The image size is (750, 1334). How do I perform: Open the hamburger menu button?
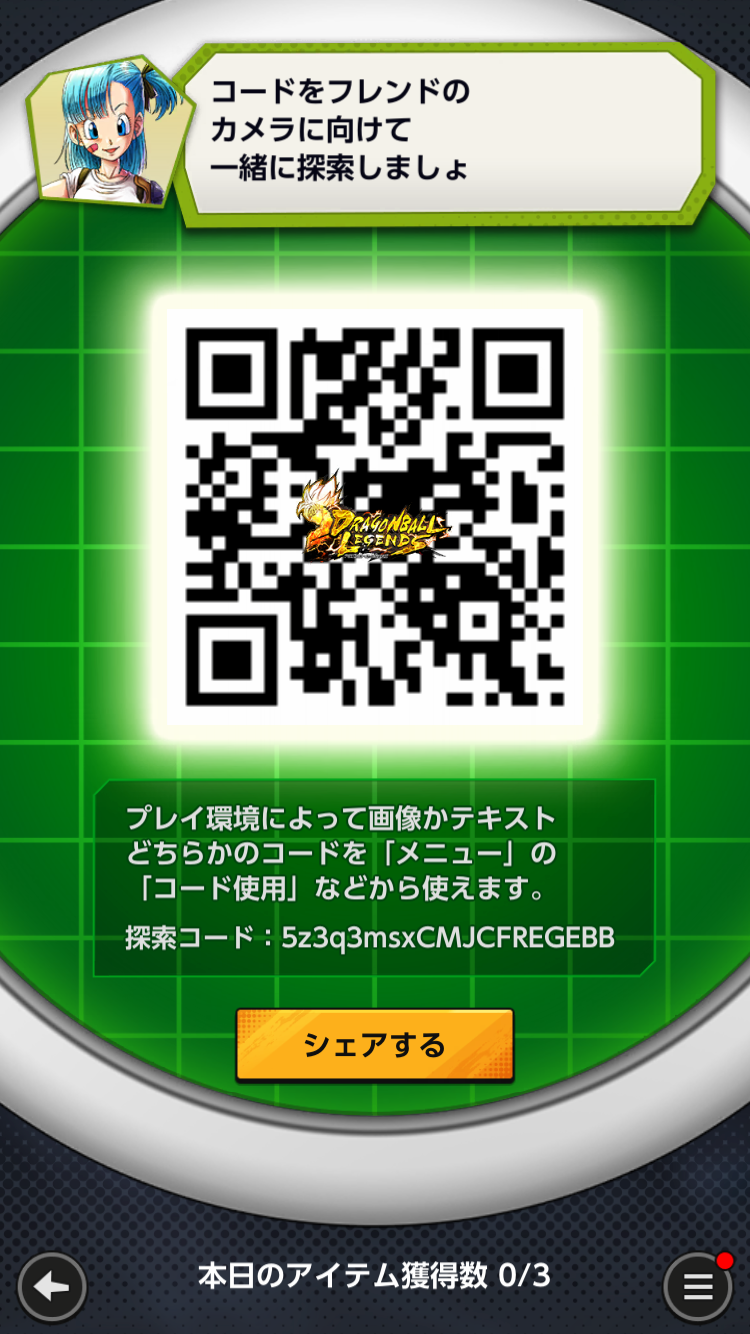(x=698, y=1287)
